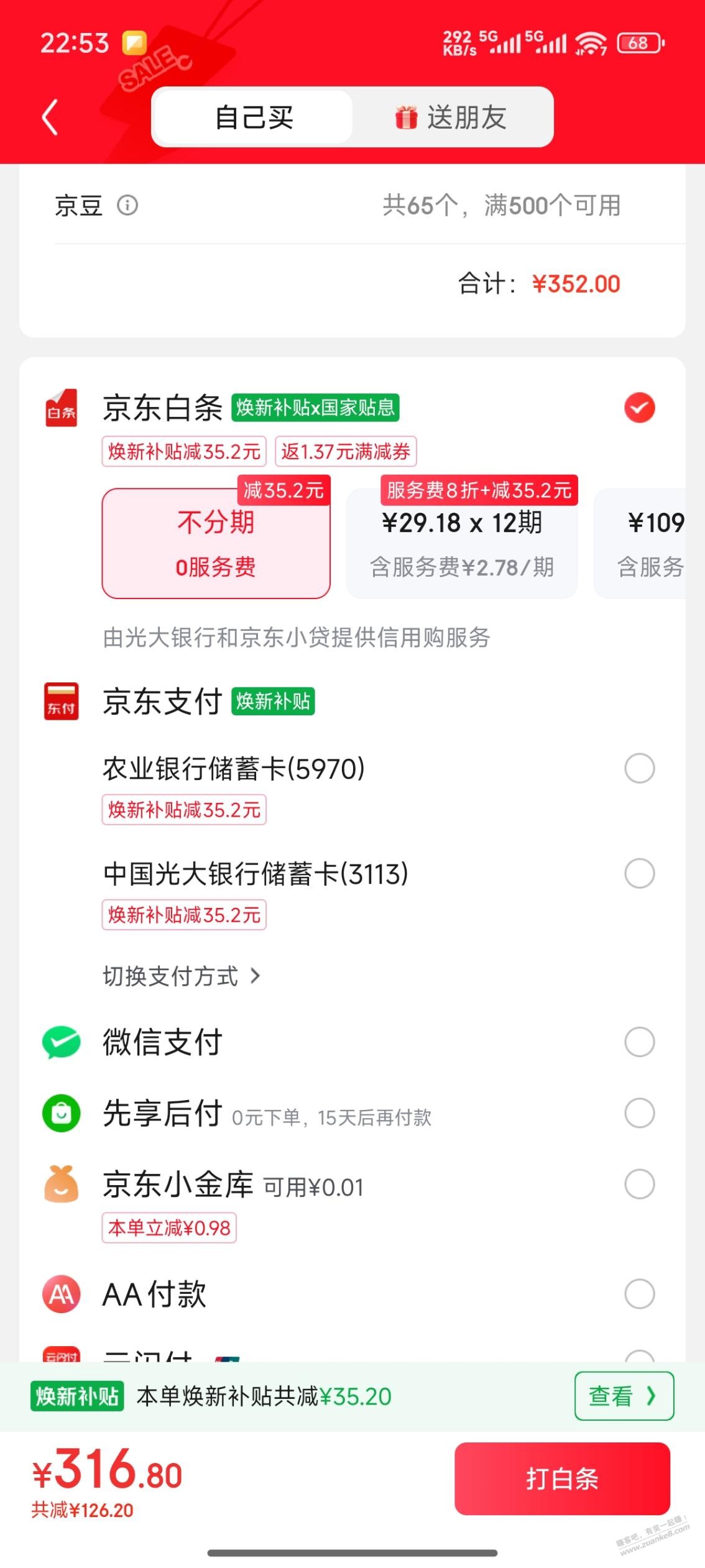Go back using the top-left arrow
Image resolution: width=705 pixels, height=1568 pixels.
click(x=50, y=117)
